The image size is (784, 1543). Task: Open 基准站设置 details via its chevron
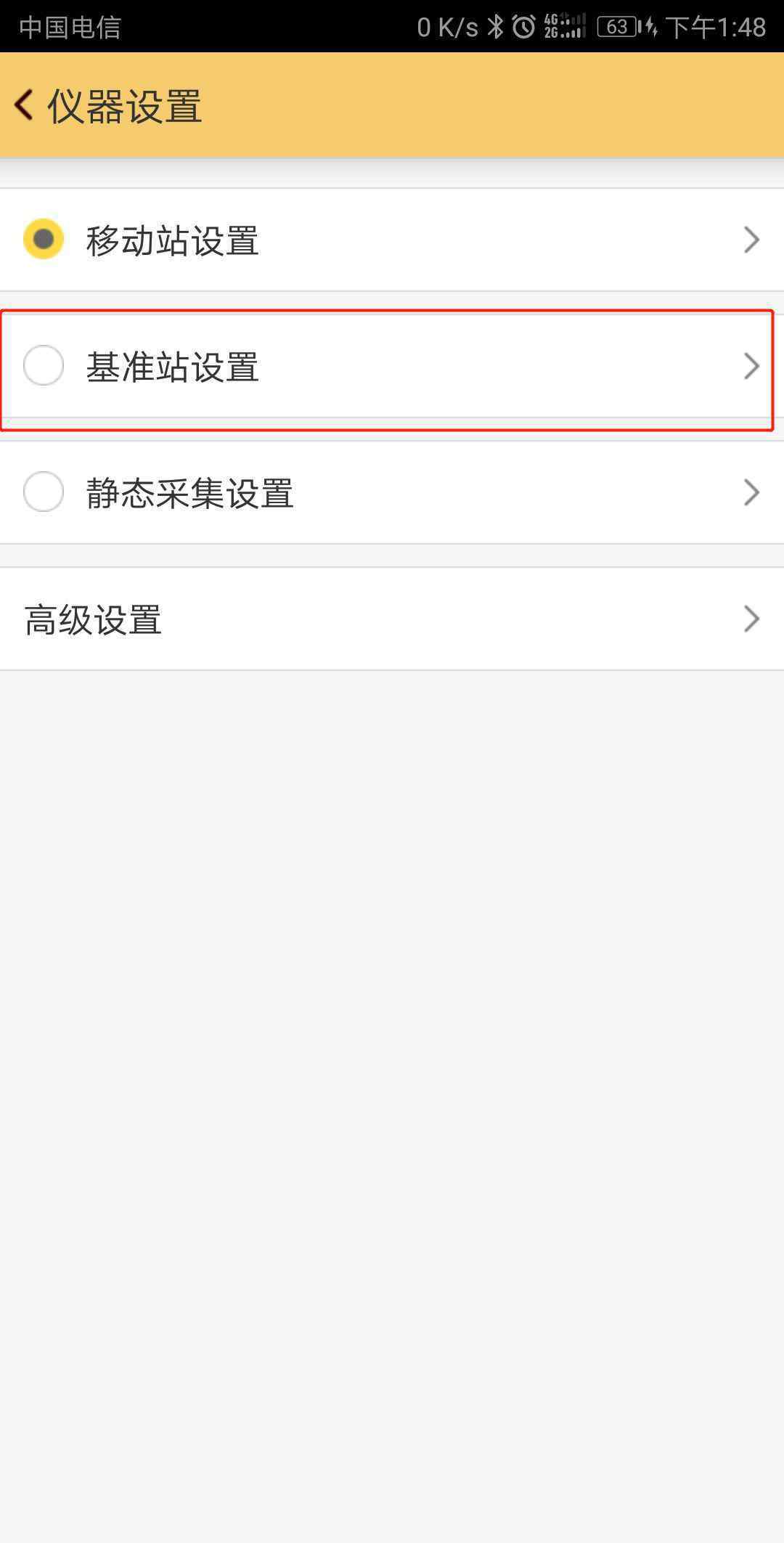pyautogui.click(x=751, y=366)
